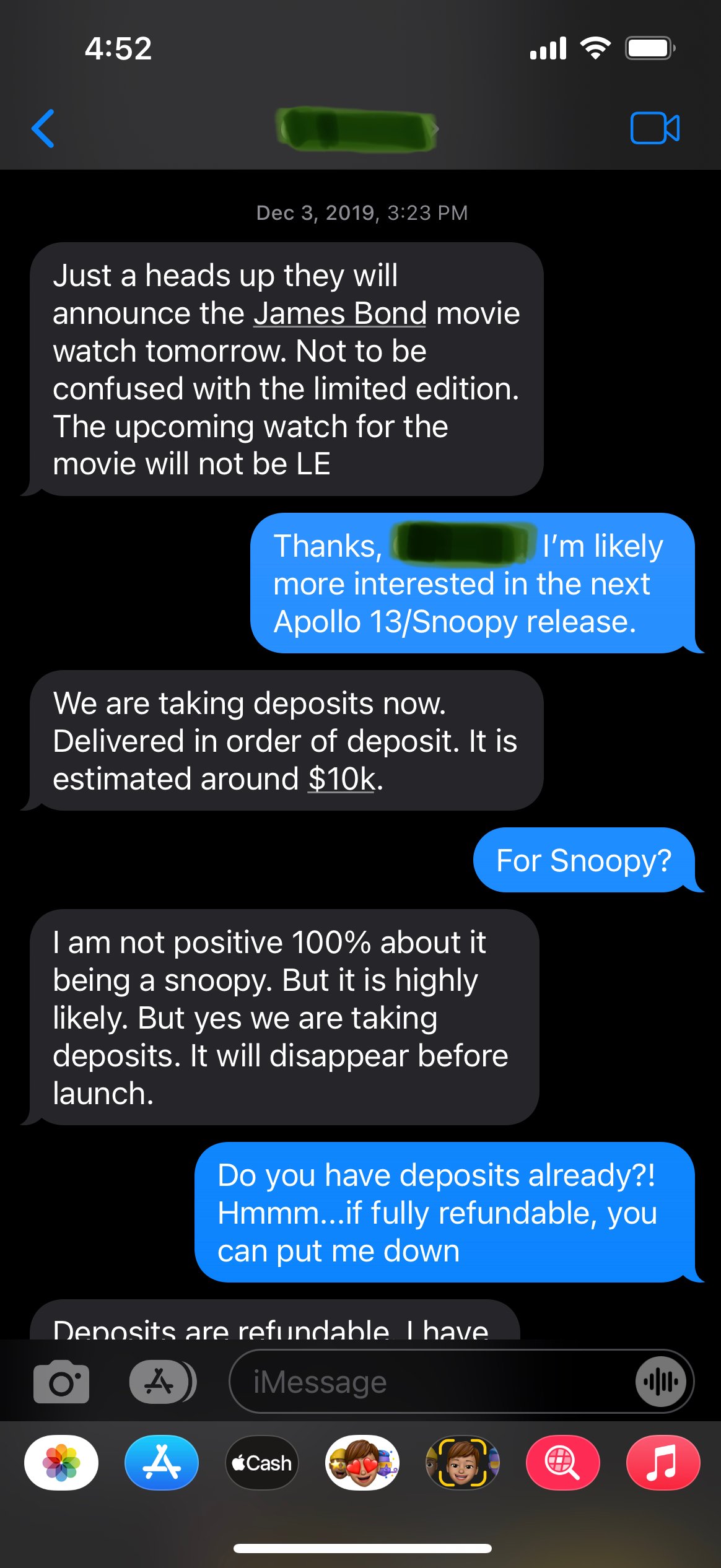
Task: Open Memoji stickers with heart eyes
Action: coord(362,1463)
